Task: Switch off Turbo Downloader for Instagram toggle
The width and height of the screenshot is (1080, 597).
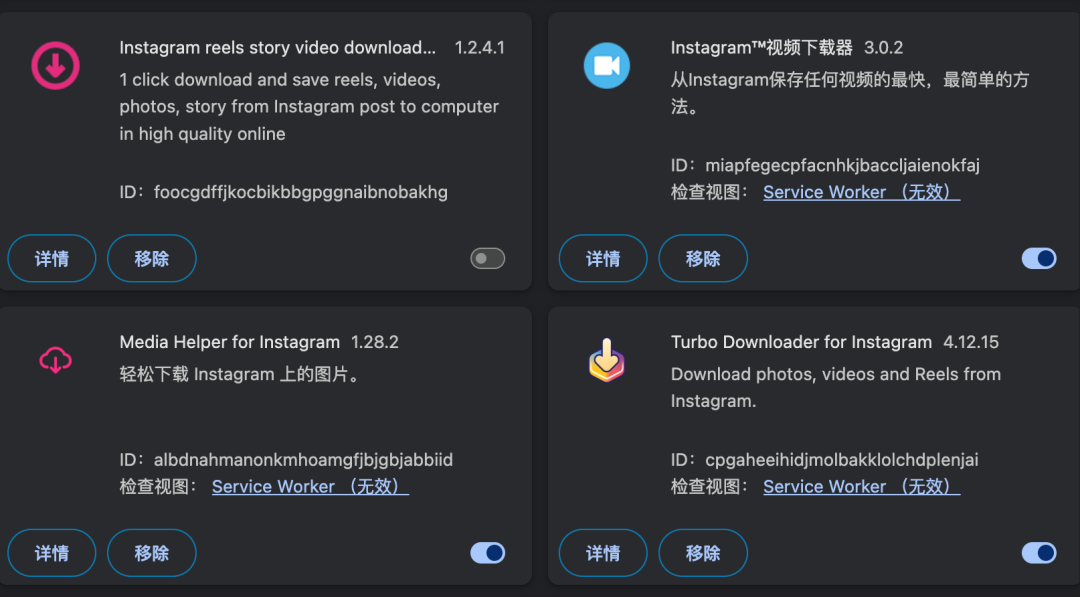Action: 1039,553
